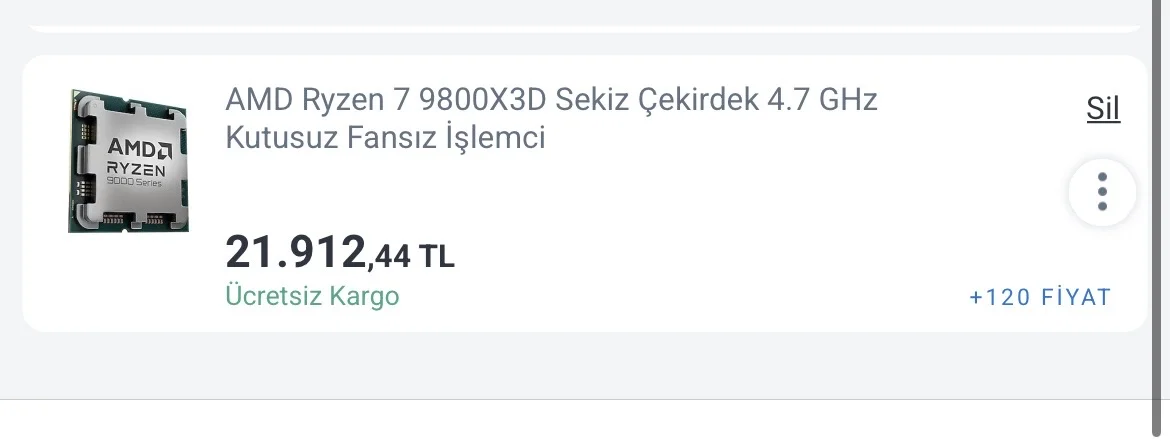Open the three-dot overflow menu

pos(1102,192)
